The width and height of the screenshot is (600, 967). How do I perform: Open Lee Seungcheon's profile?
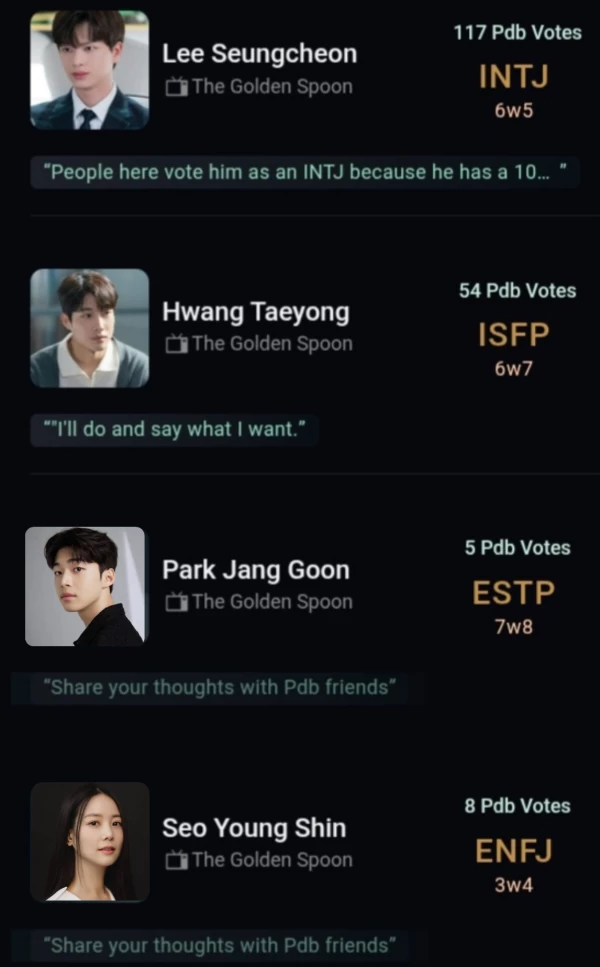click(x=259, y=53)
